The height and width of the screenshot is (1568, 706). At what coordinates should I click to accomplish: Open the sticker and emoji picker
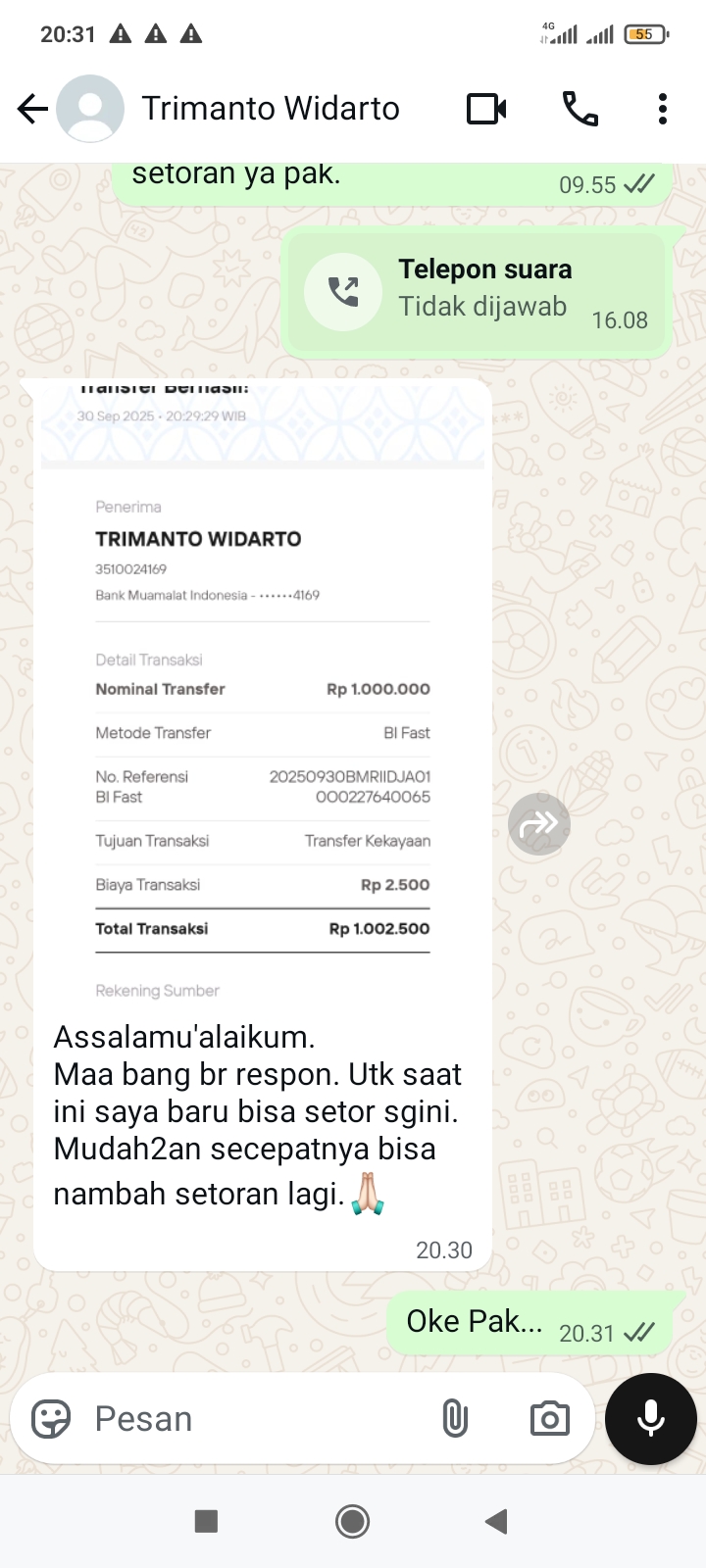[x=51, y=1418]
